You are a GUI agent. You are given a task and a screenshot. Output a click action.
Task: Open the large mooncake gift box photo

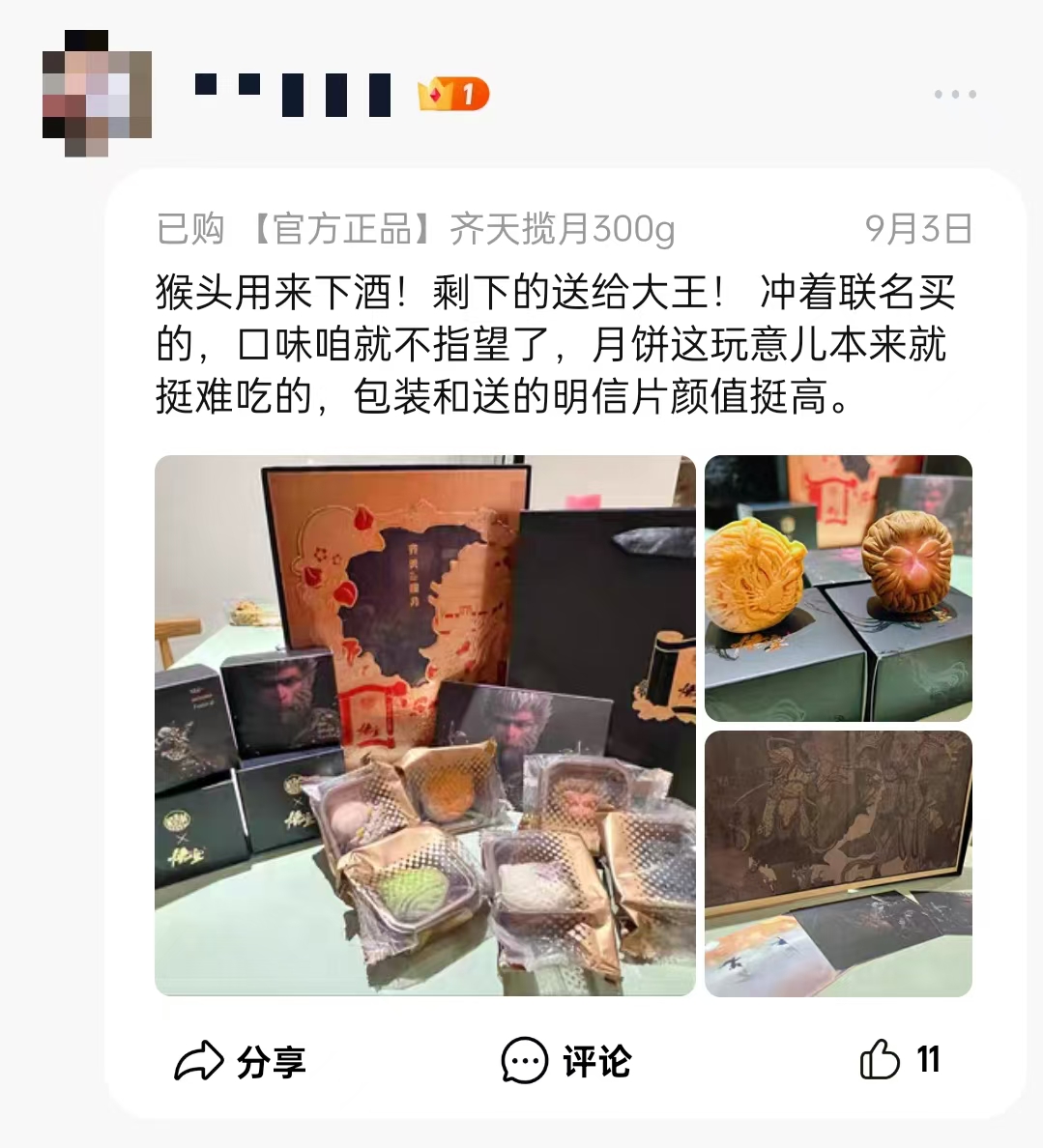pos(425,725)
